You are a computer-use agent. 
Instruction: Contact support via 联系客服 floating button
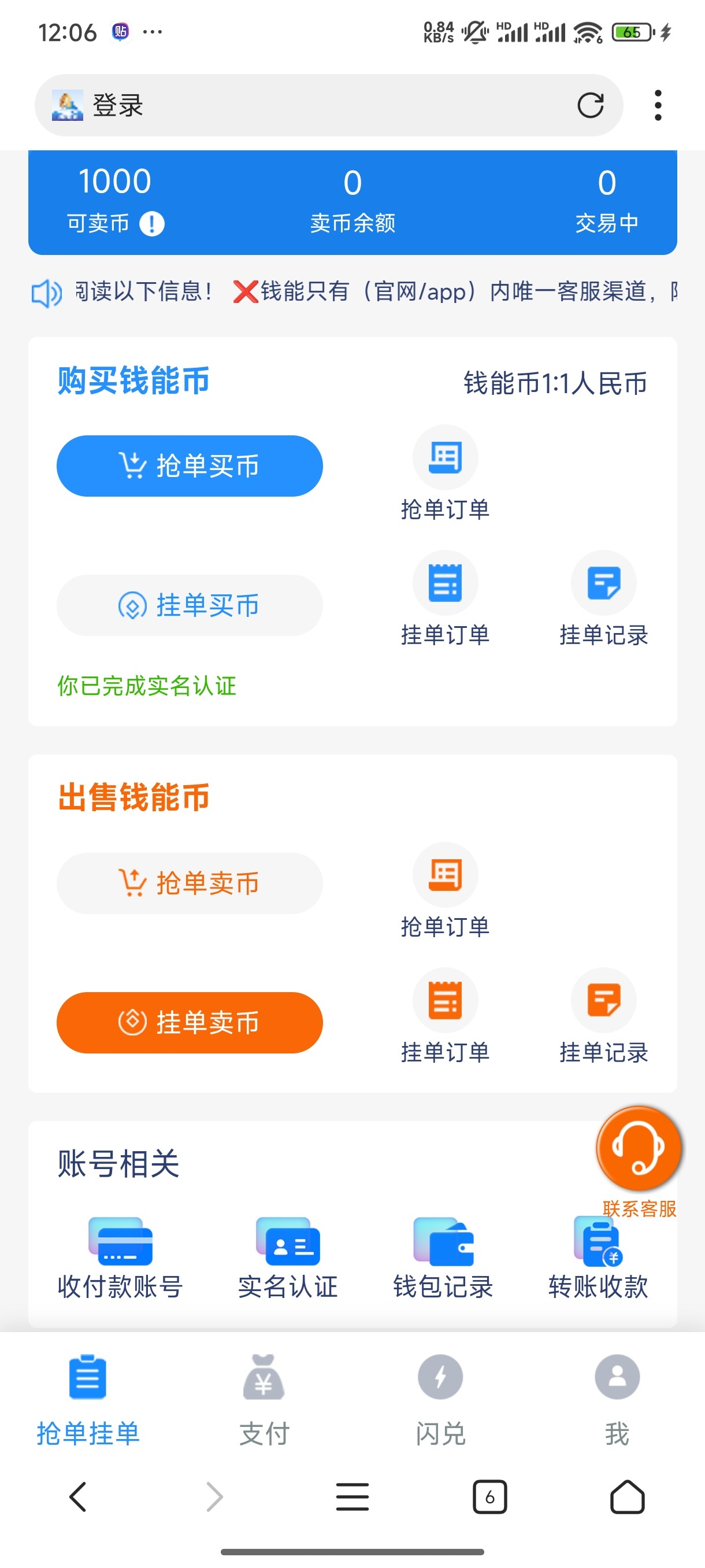638,1149
